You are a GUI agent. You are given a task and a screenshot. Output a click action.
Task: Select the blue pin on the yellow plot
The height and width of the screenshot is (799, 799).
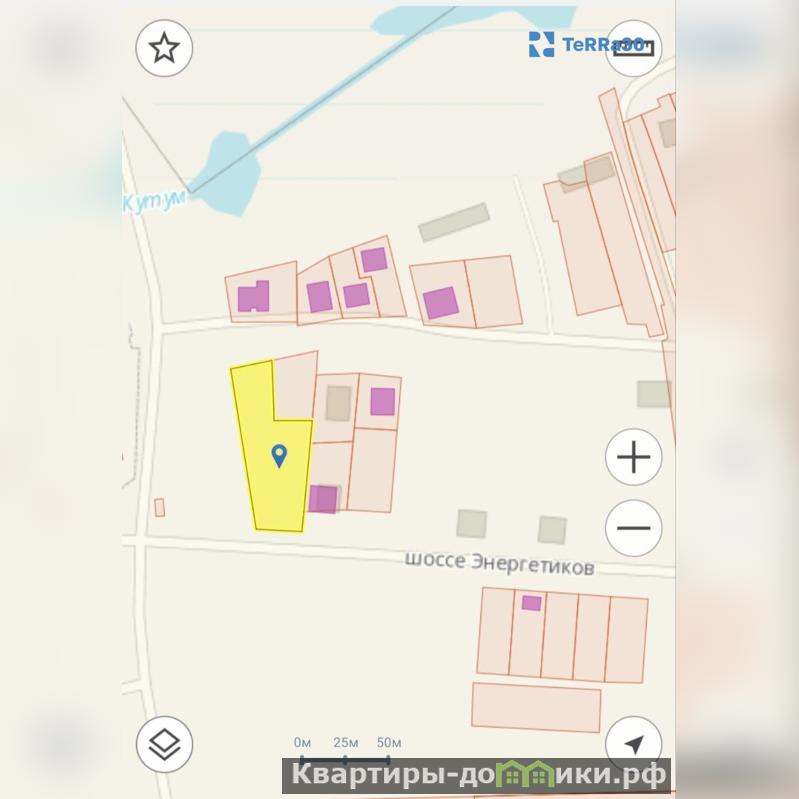pos(279,456)
